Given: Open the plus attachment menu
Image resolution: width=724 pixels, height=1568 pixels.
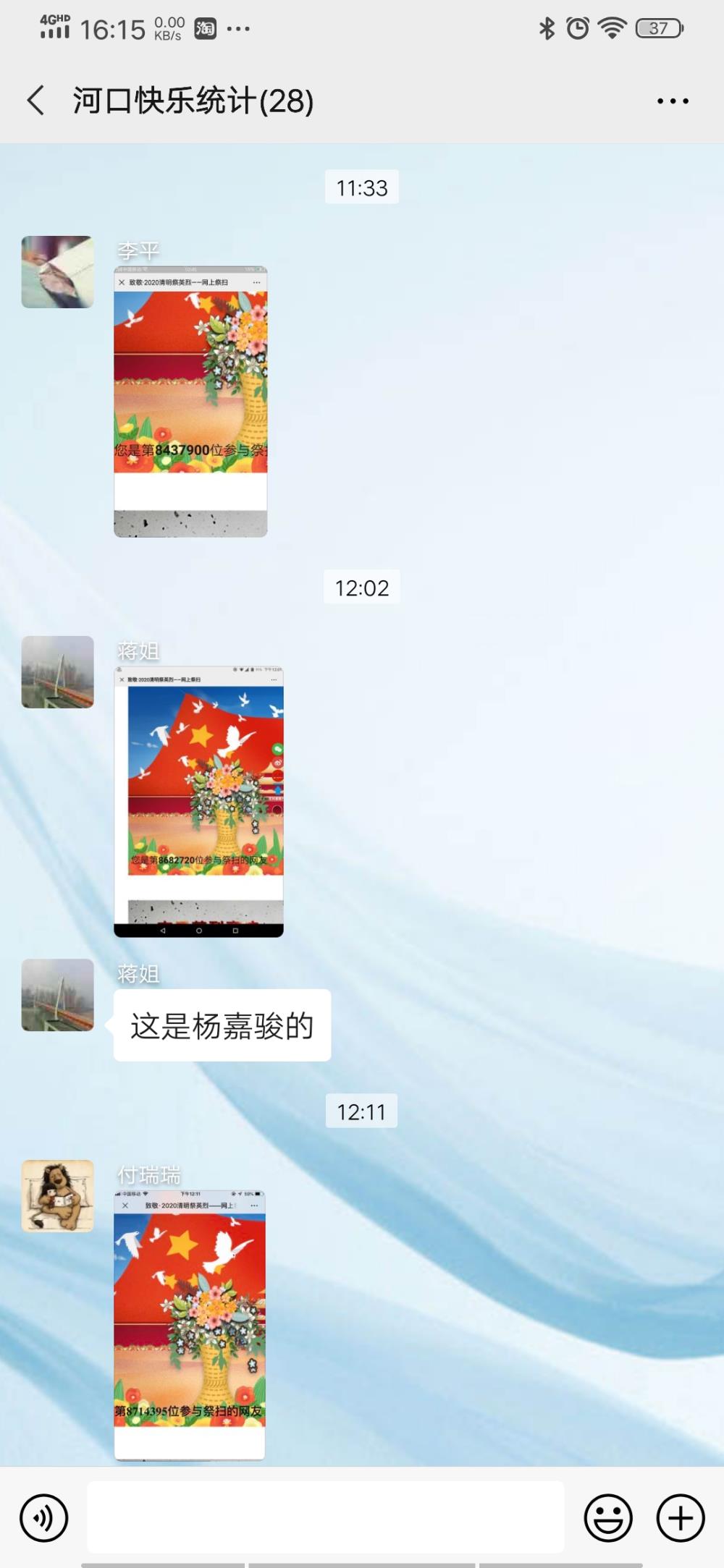Looking at the screenshot, I should pos(681,1518).
